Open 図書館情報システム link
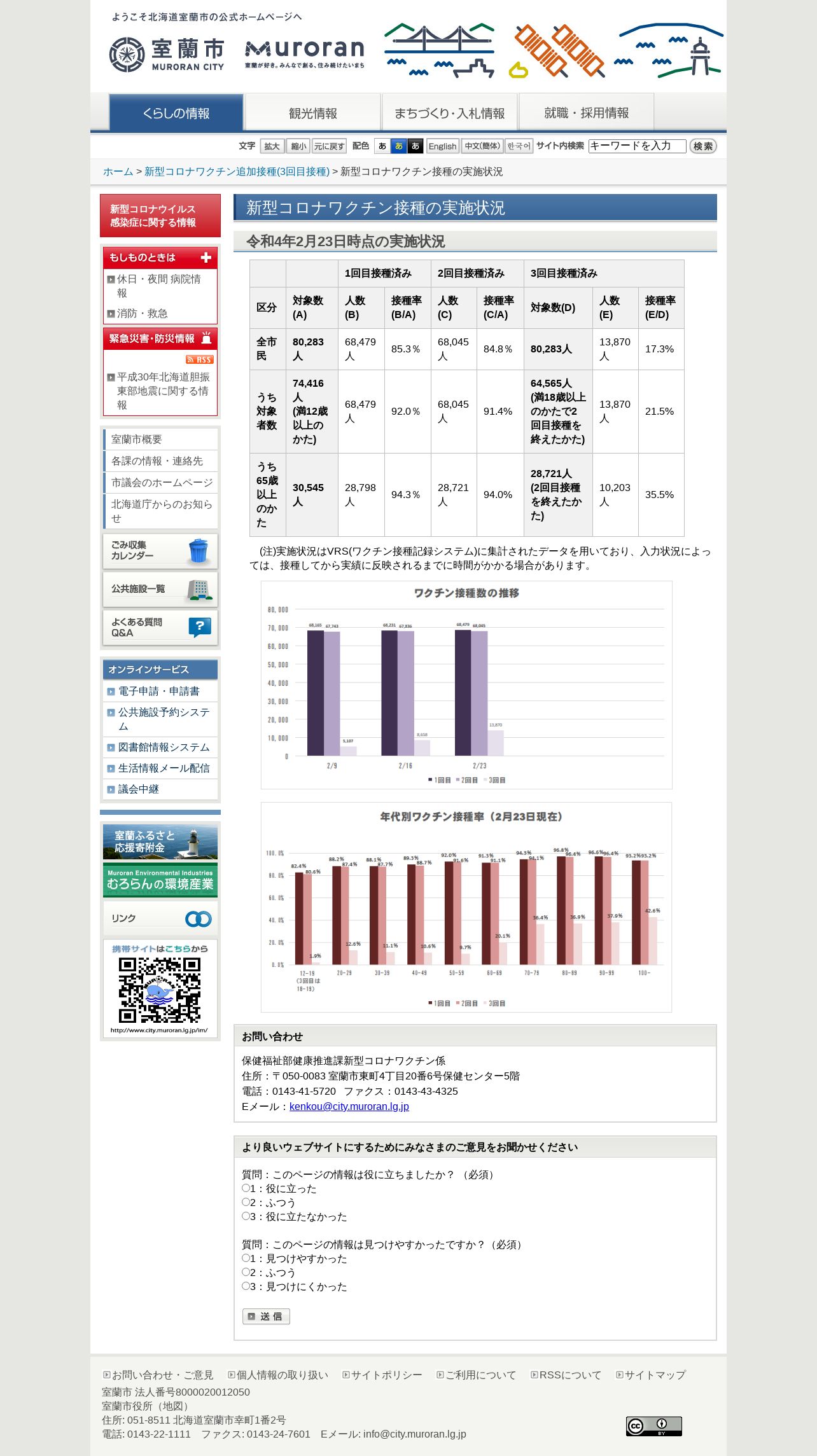Screen dimensions: 817x1456 click(x=164, y=747)
